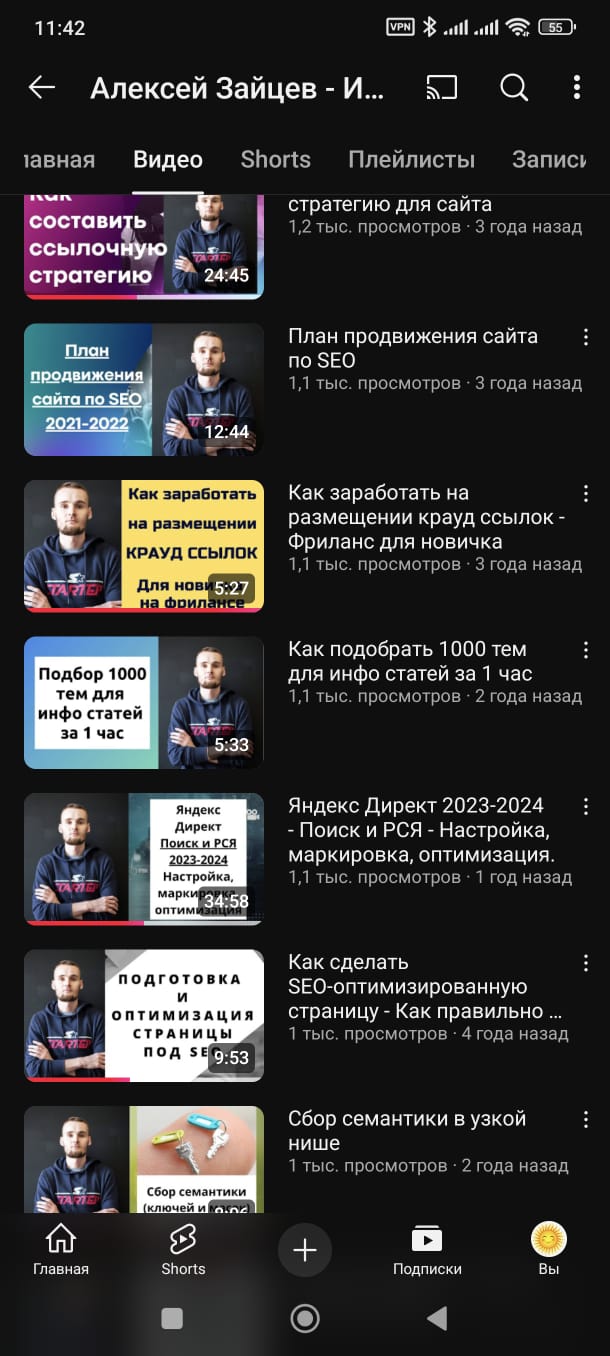
Task: Open the video План продвижения сайта по SEO
Action: click(x=144, y=390)
